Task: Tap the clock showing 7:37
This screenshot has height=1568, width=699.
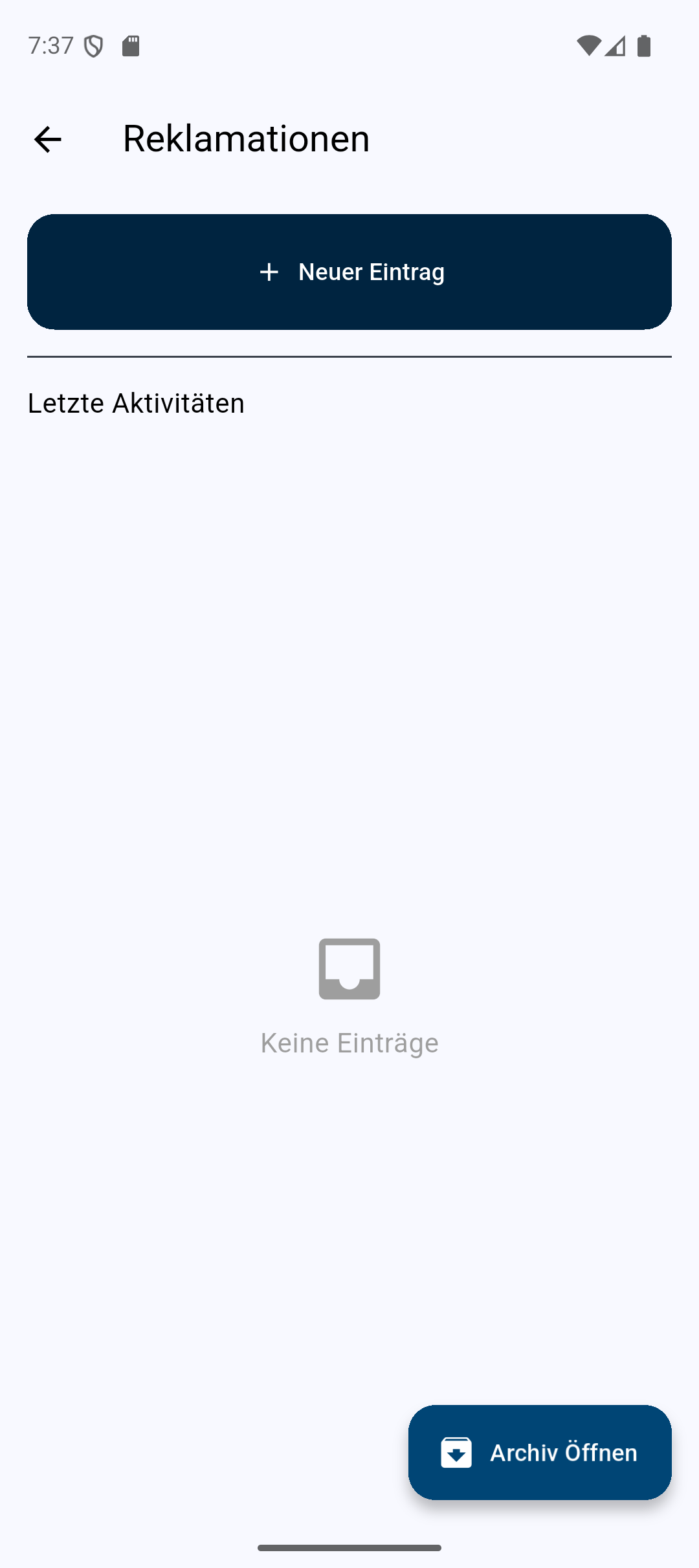Action: (49, 45)
